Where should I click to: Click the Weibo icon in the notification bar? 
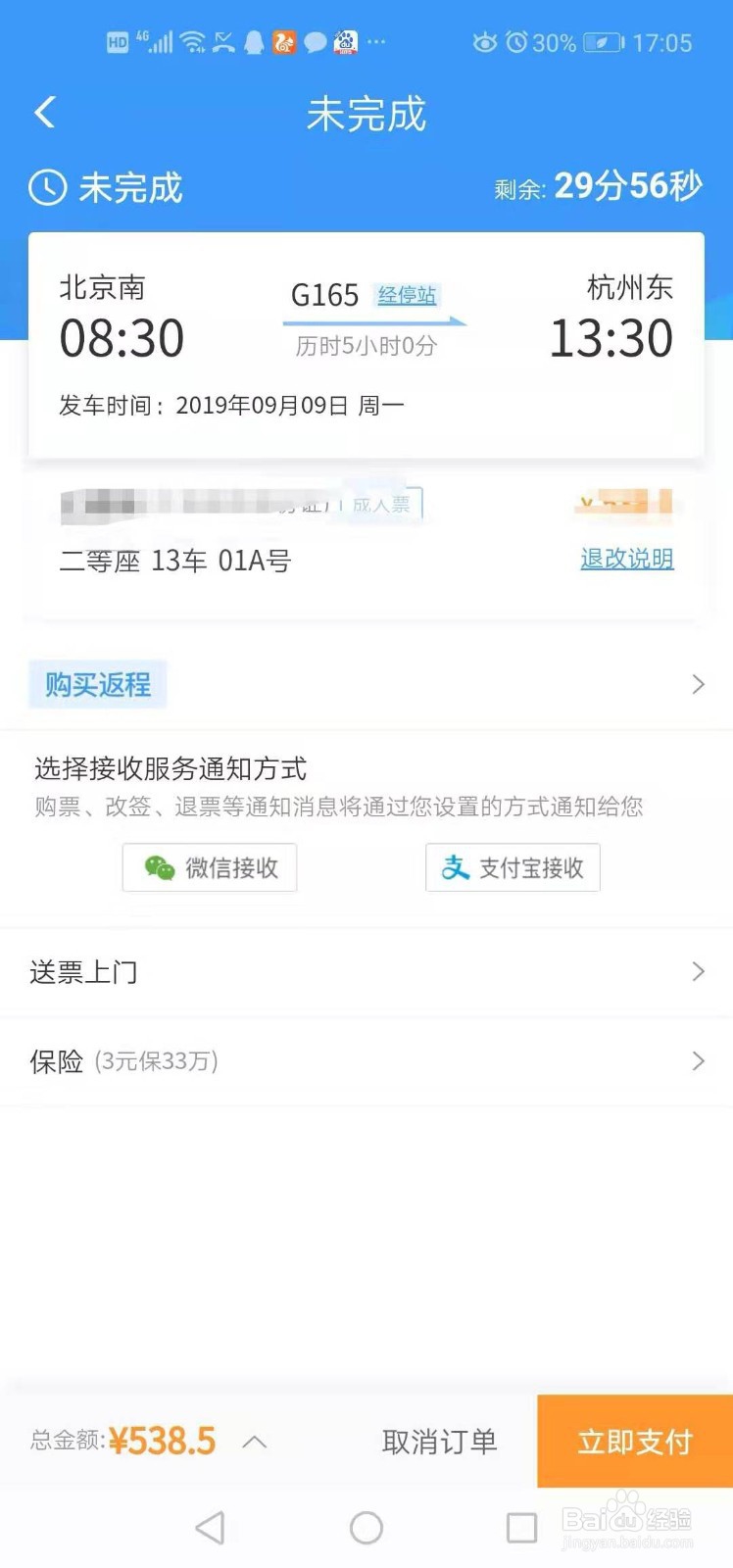point(345,42)
